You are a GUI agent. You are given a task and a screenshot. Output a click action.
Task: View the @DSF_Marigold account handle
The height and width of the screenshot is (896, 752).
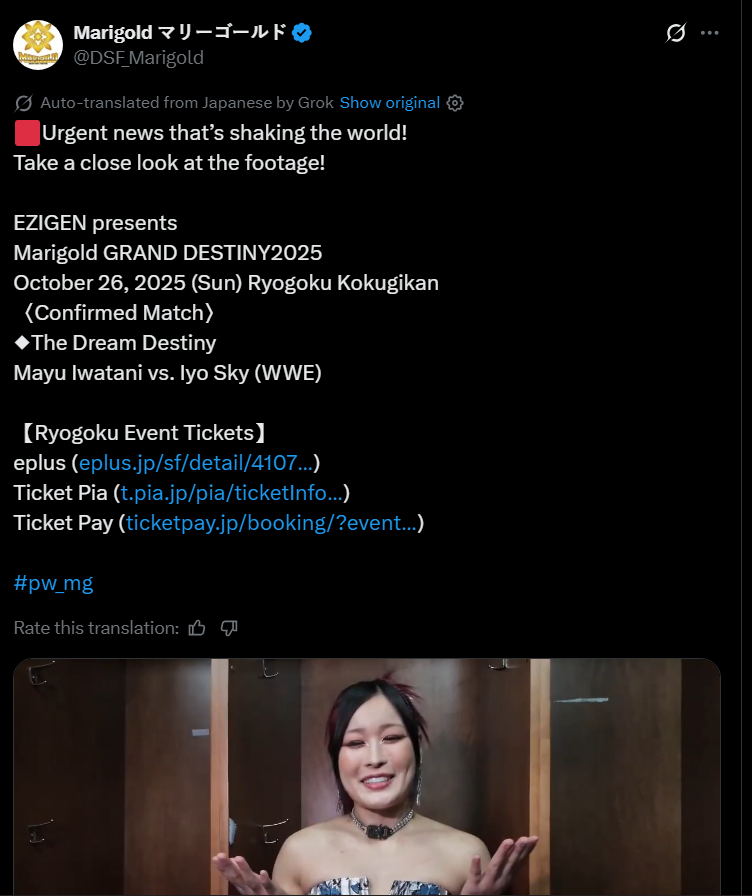pos(138,57)
